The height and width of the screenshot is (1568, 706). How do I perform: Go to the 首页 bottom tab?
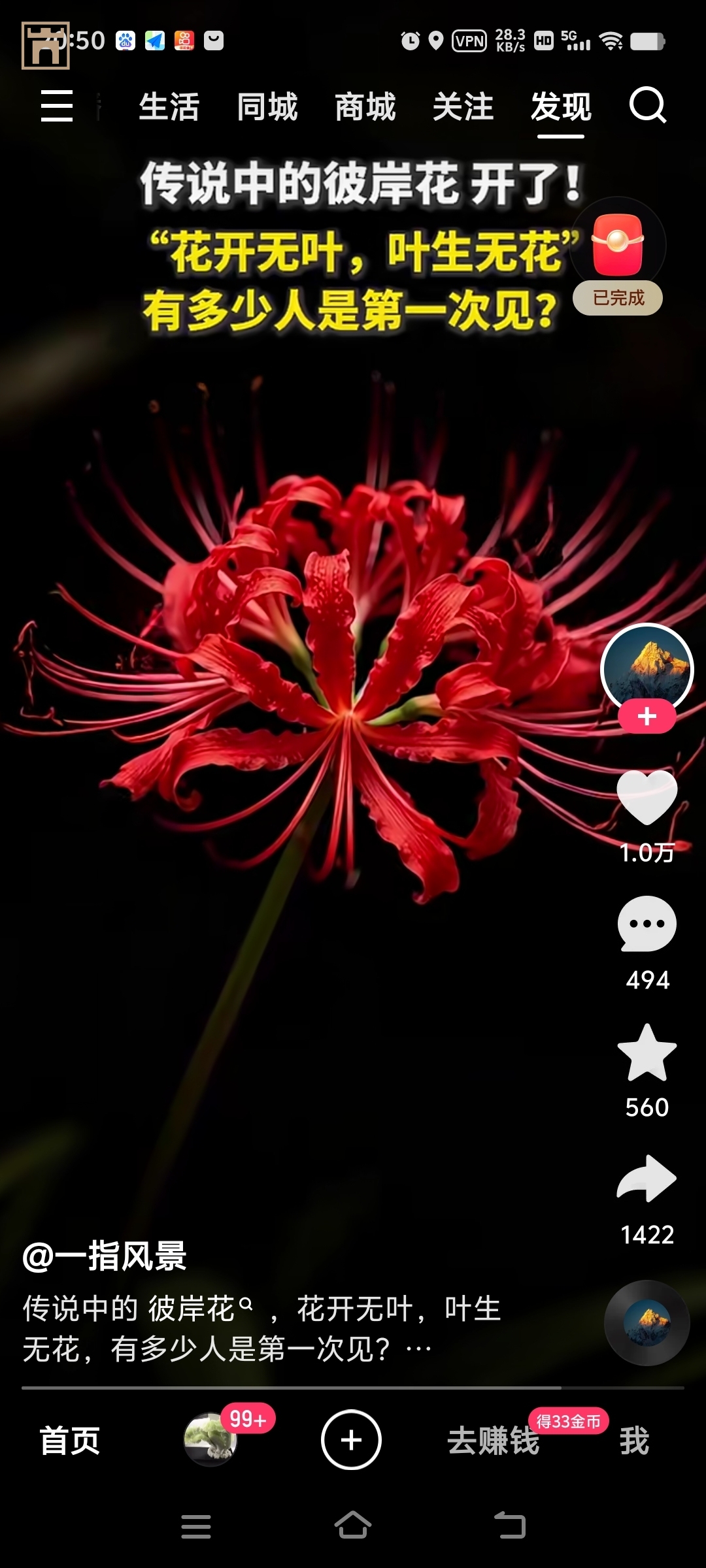click(x=70, y=1441)
